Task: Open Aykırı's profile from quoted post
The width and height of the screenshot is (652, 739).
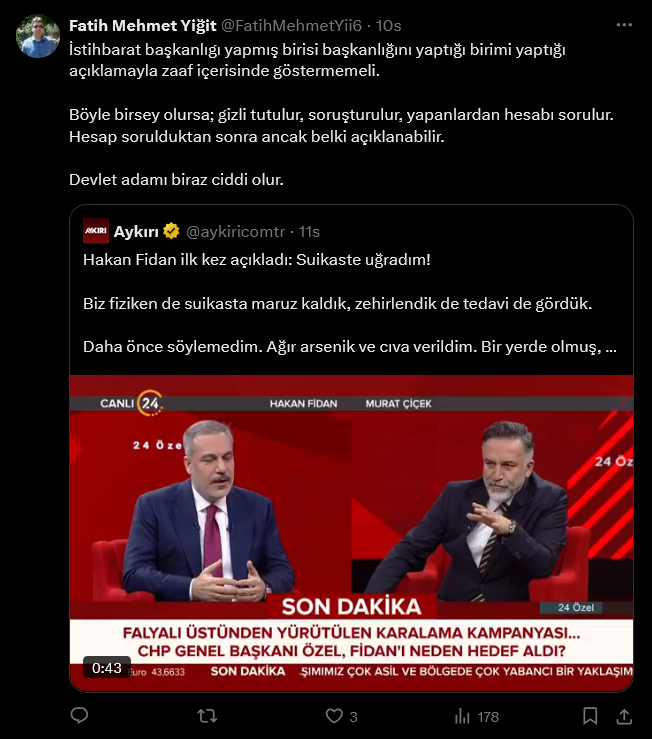Action: click(136, 231)
